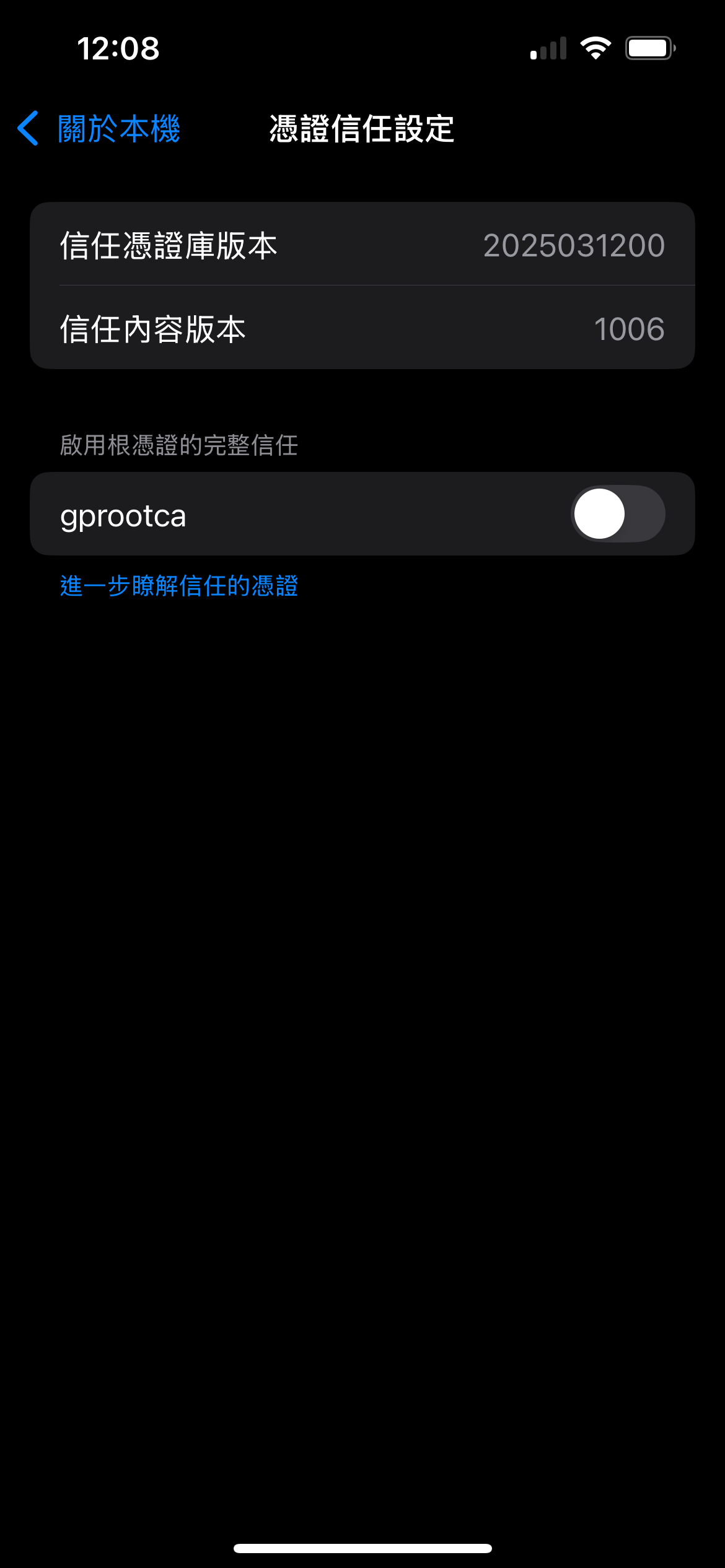Go back to 關於本機

point(99,129)
